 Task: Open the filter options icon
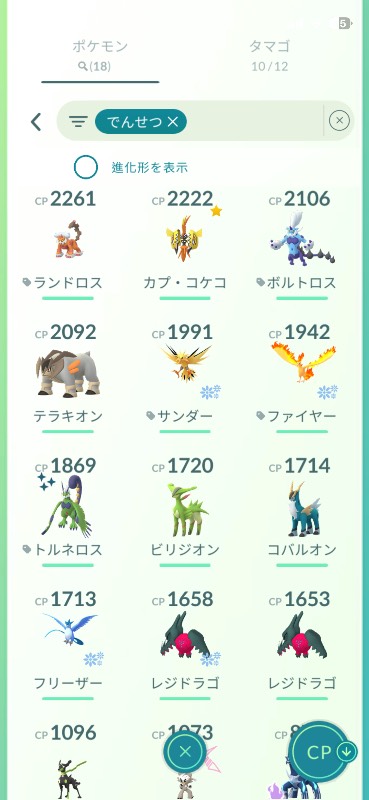coord(78,121)
